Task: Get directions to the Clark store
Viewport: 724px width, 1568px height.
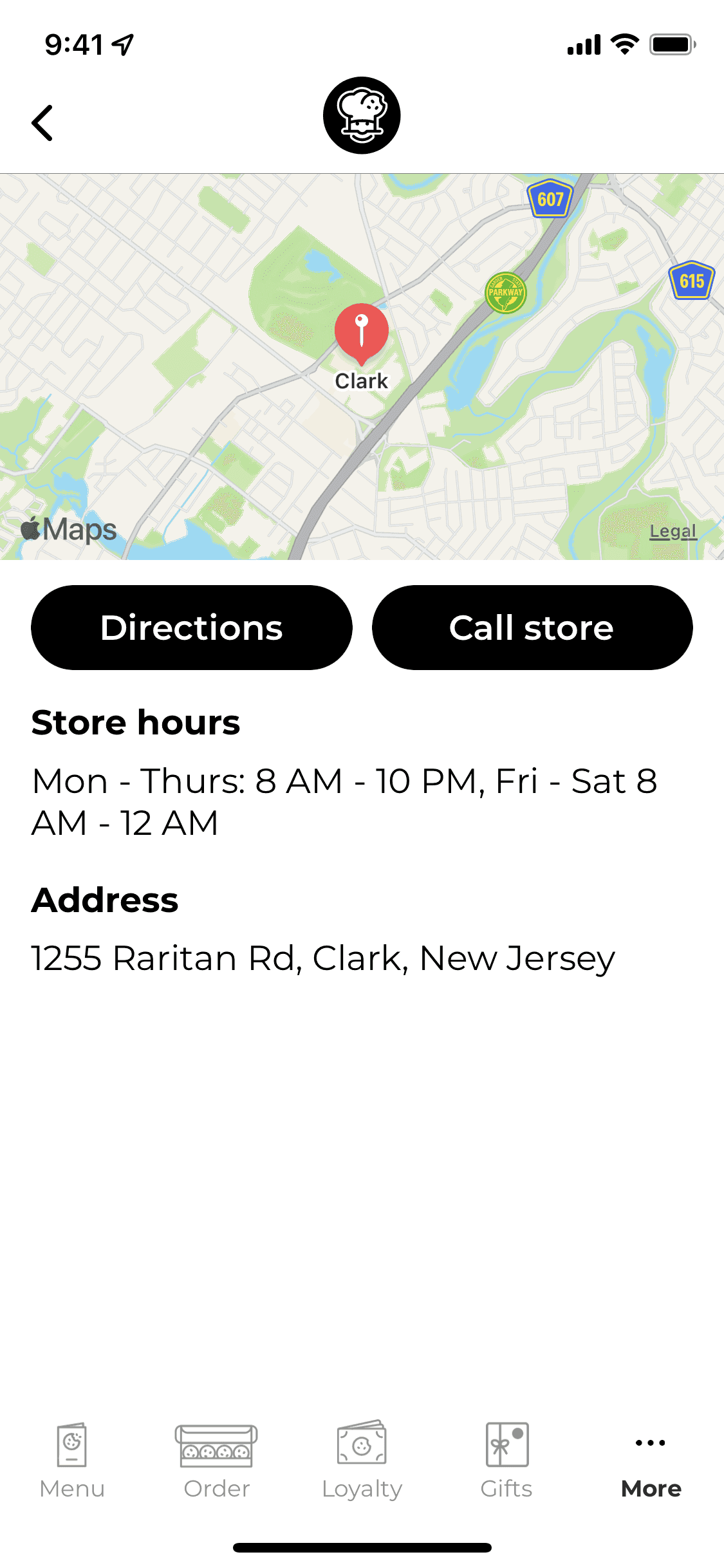Action: coord(191,628)
